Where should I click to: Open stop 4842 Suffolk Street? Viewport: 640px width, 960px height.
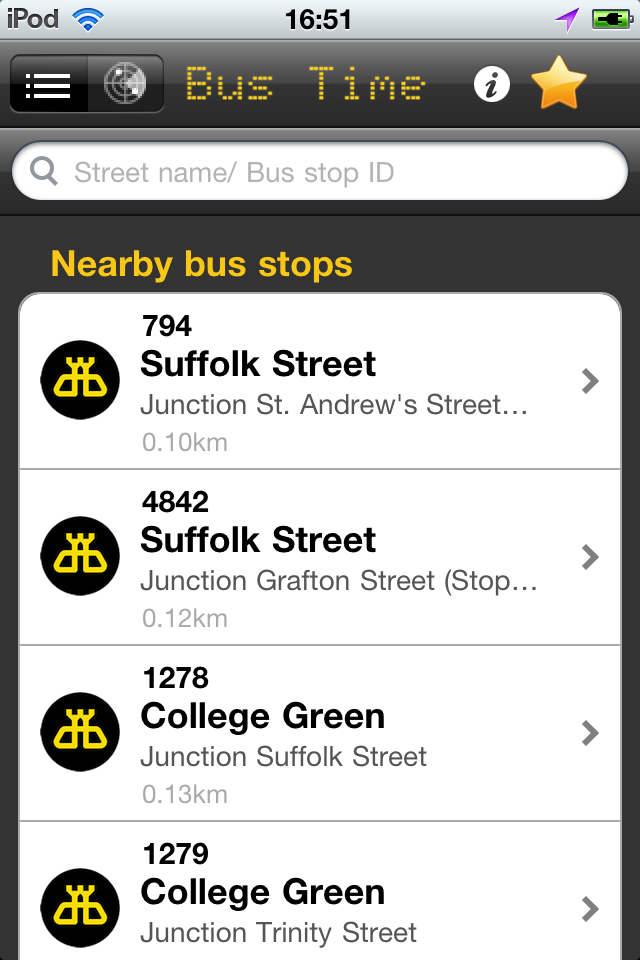320,557
